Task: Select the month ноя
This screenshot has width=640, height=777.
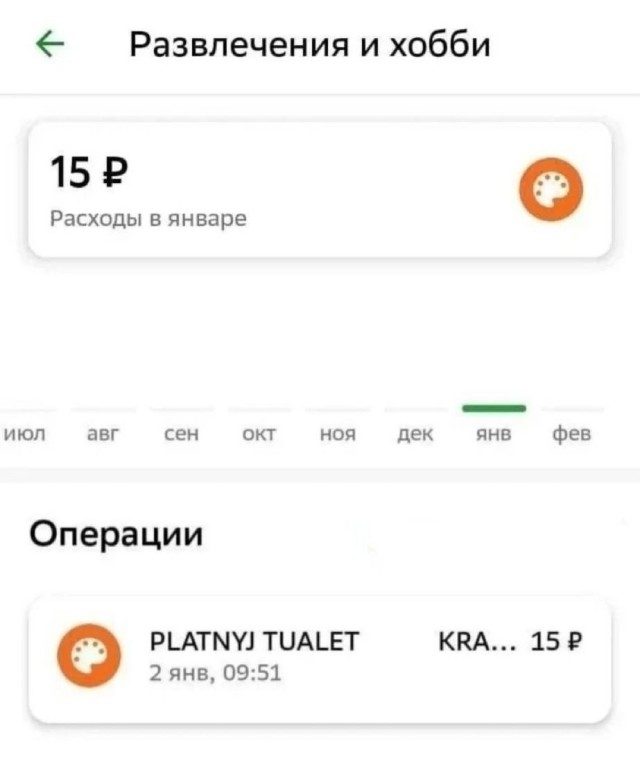Action: point(337,434)
